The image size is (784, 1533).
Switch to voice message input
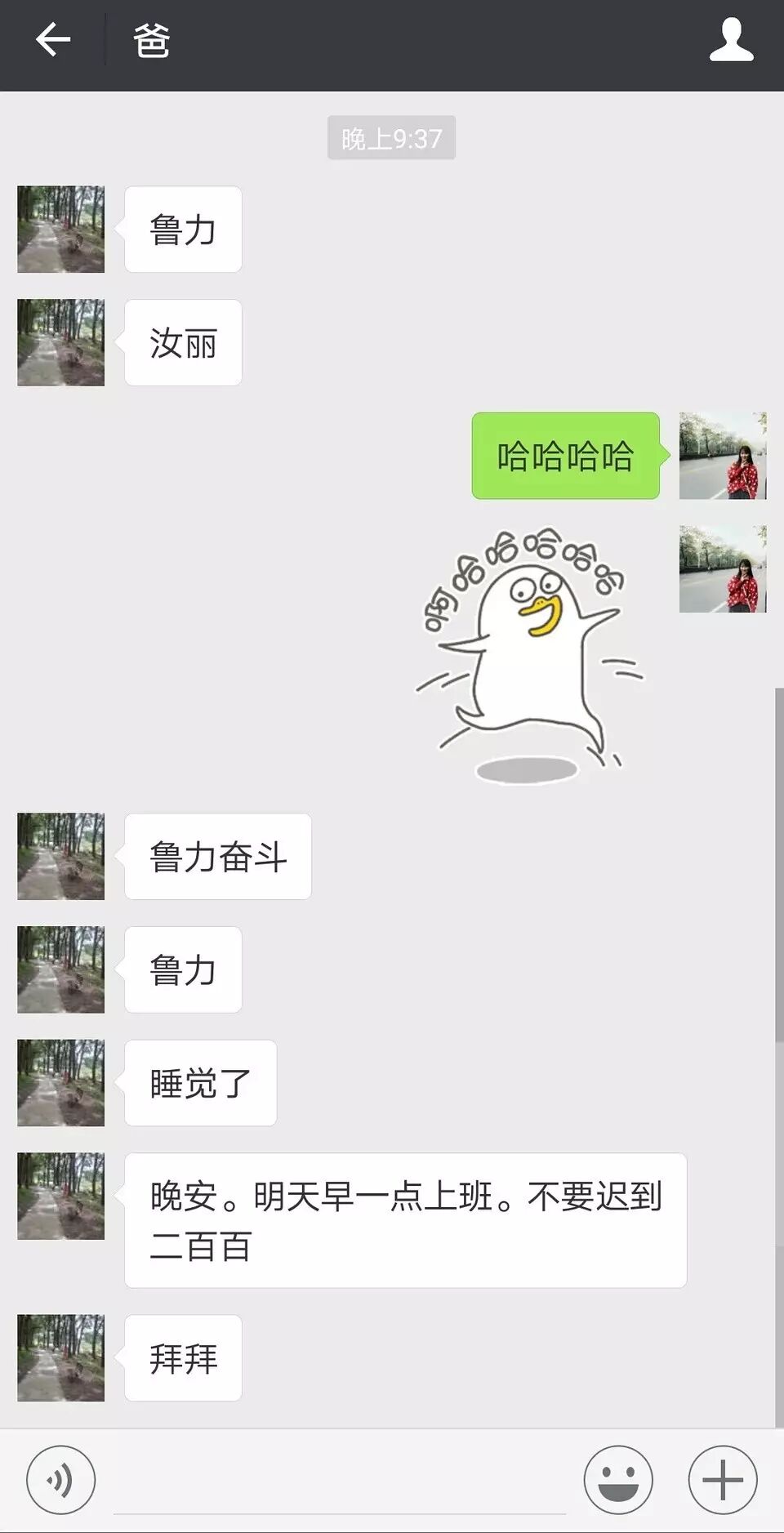[x=60, y=1479]
